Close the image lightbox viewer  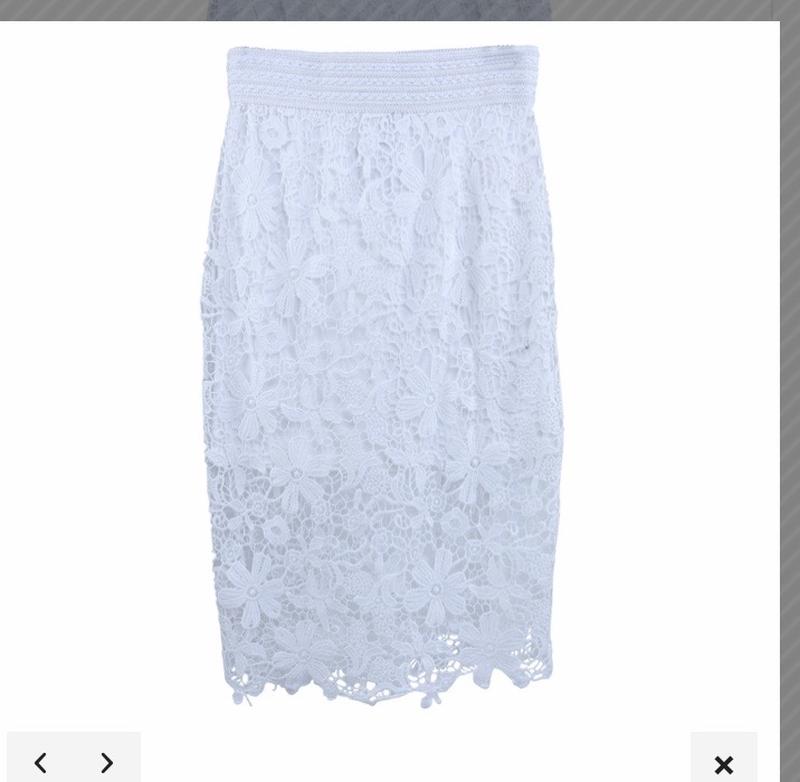tap(723, 765)
